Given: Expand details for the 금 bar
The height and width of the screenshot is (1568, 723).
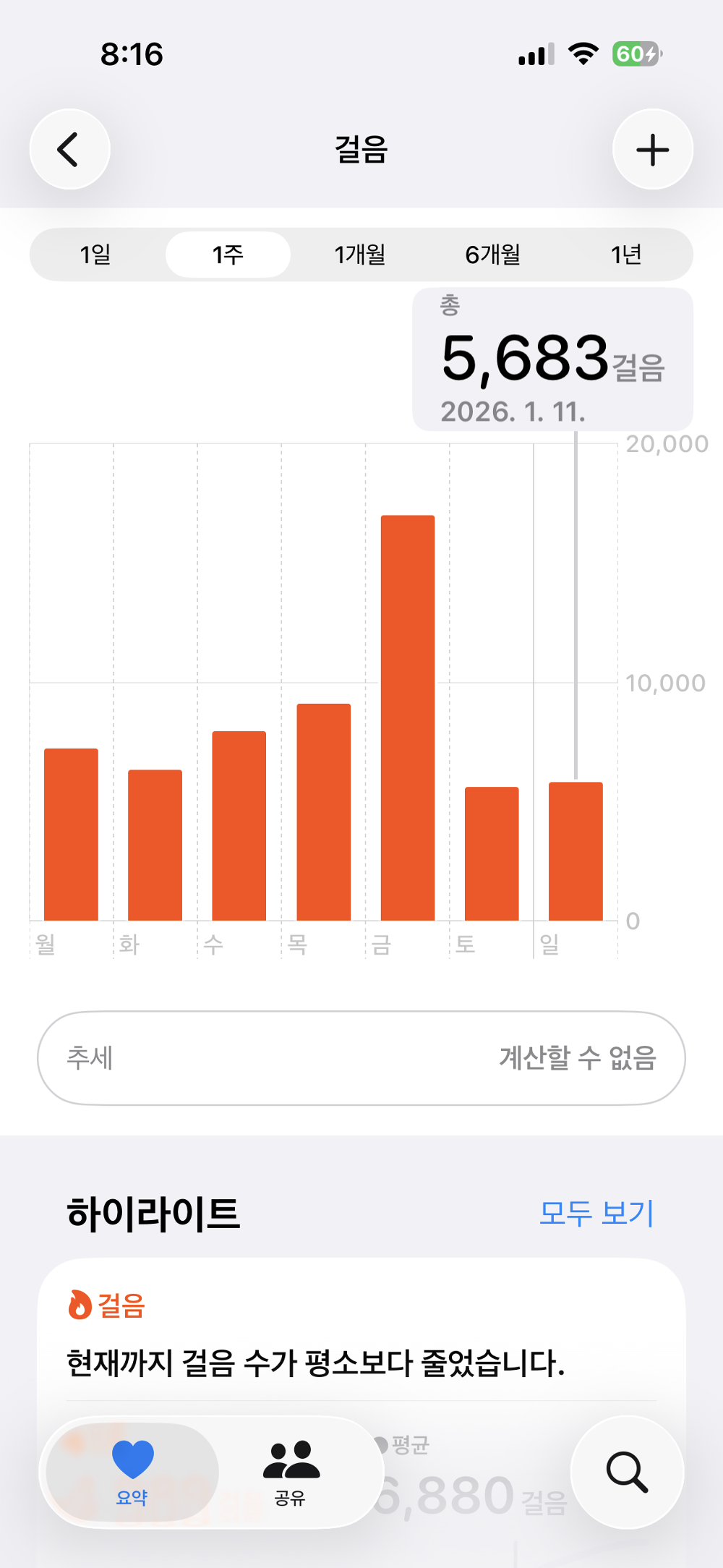Looking at the screenshot, I should click(407, 716).
